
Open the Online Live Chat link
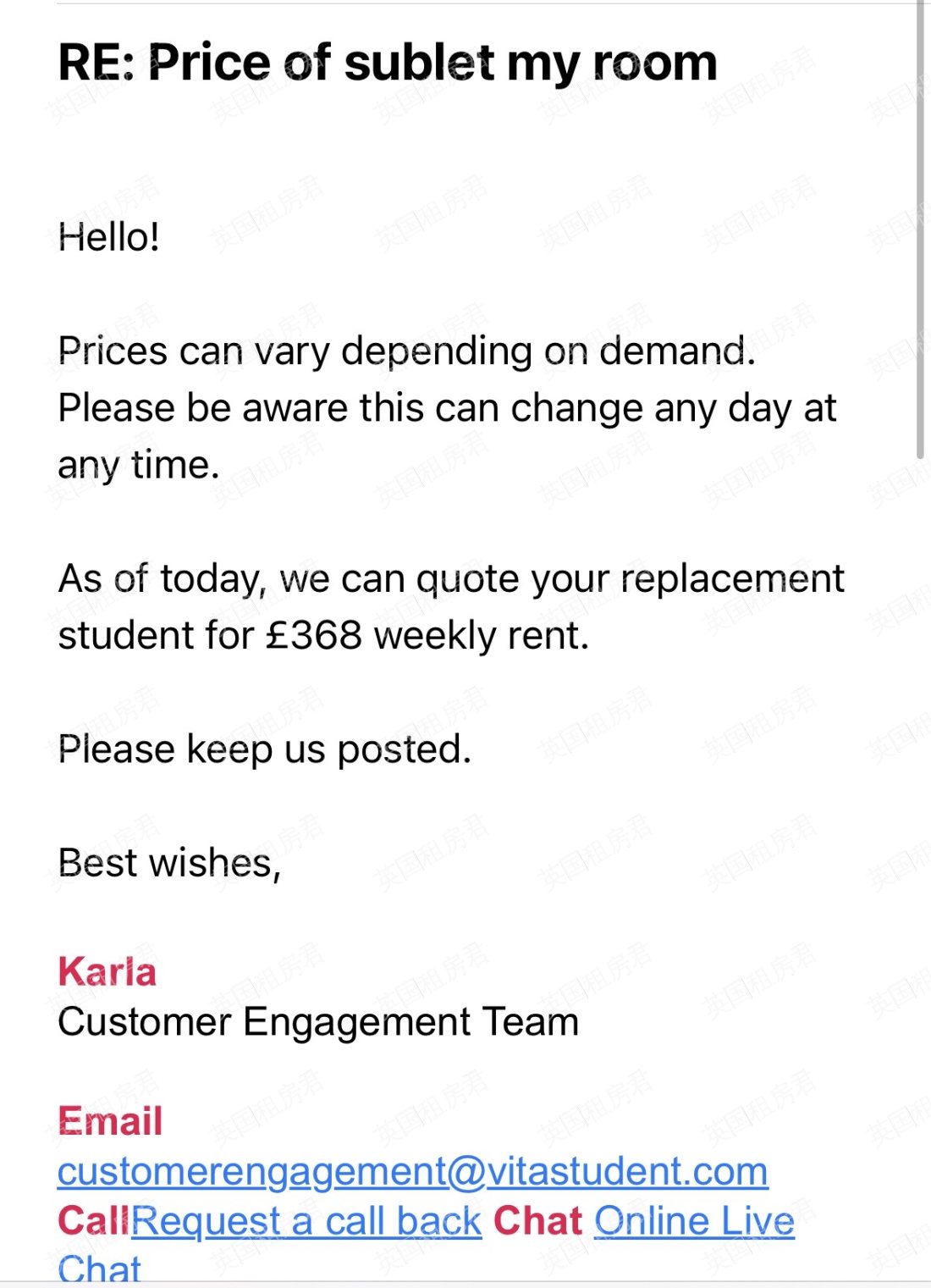(x=694, y=1221)
